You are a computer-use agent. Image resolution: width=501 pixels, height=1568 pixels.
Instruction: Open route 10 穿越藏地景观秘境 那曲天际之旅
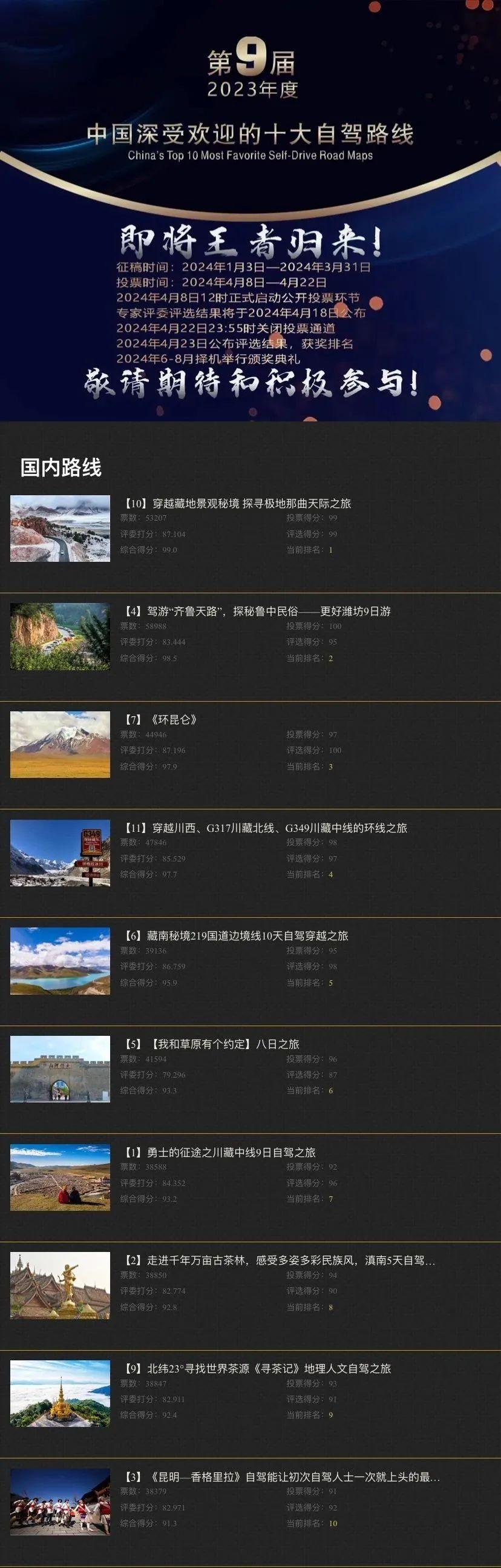[238, 503]
